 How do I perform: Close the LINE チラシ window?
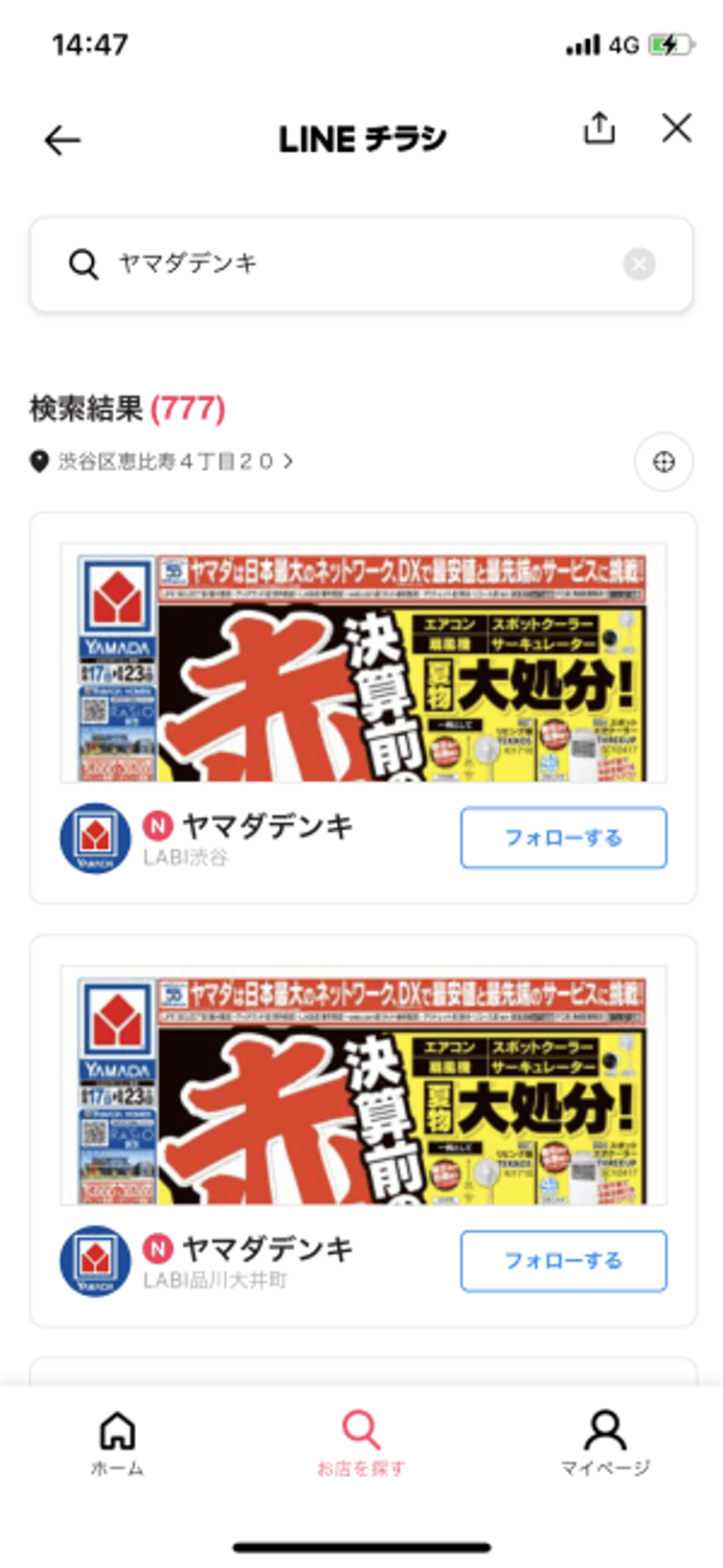click(676, 128)
